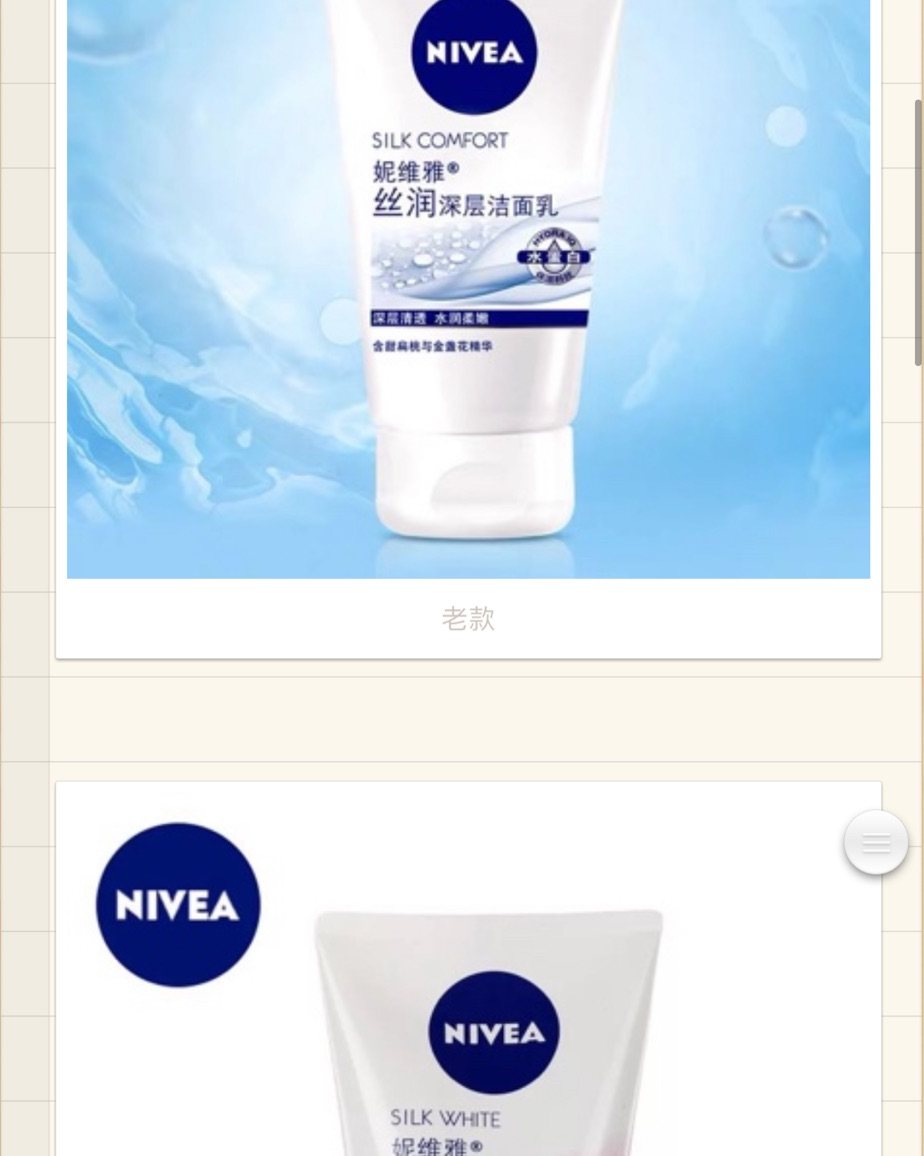
Task: Switch to the old version product card
Action: click(467, 330)
